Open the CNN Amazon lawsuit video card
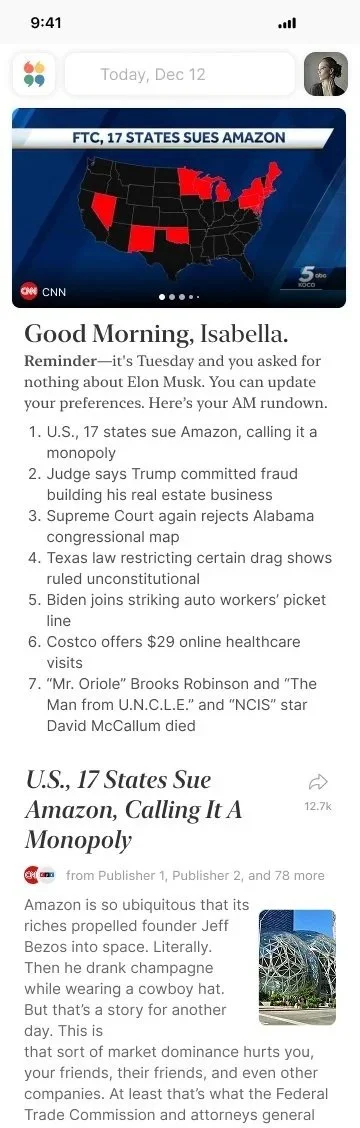 pos(179,208)
